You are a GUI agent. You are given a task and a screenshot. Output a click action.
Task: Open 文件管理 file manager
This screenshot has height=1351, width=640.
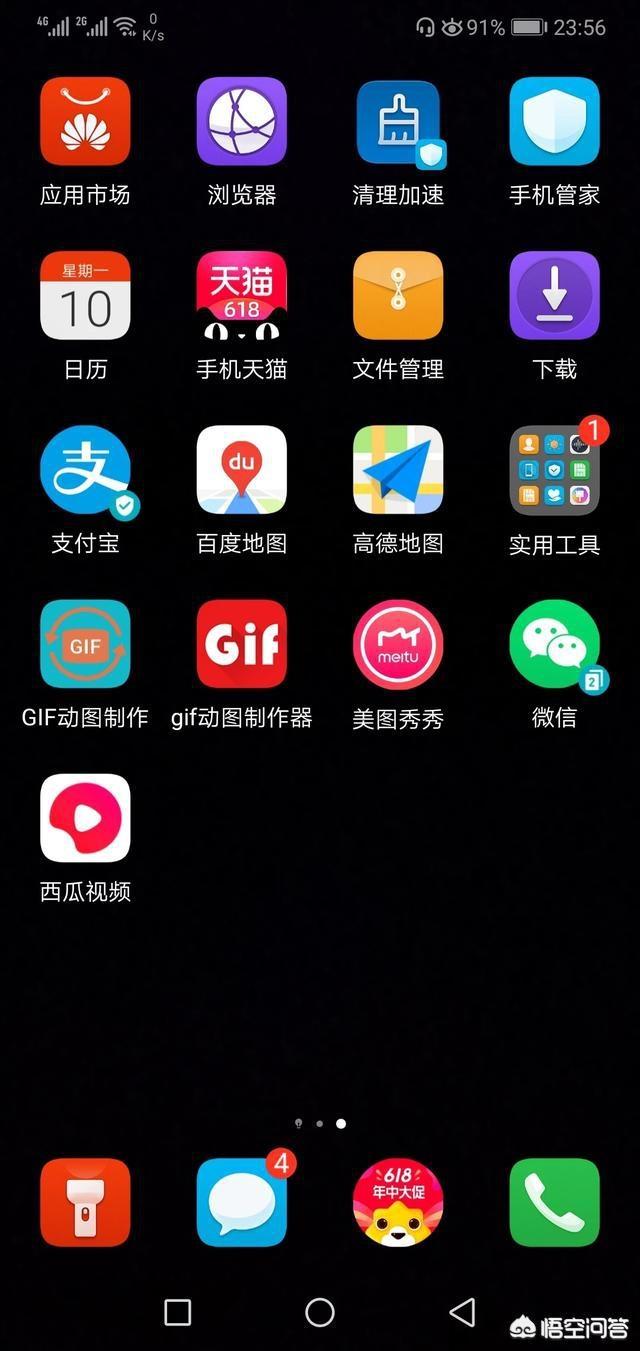pos(398,296)
